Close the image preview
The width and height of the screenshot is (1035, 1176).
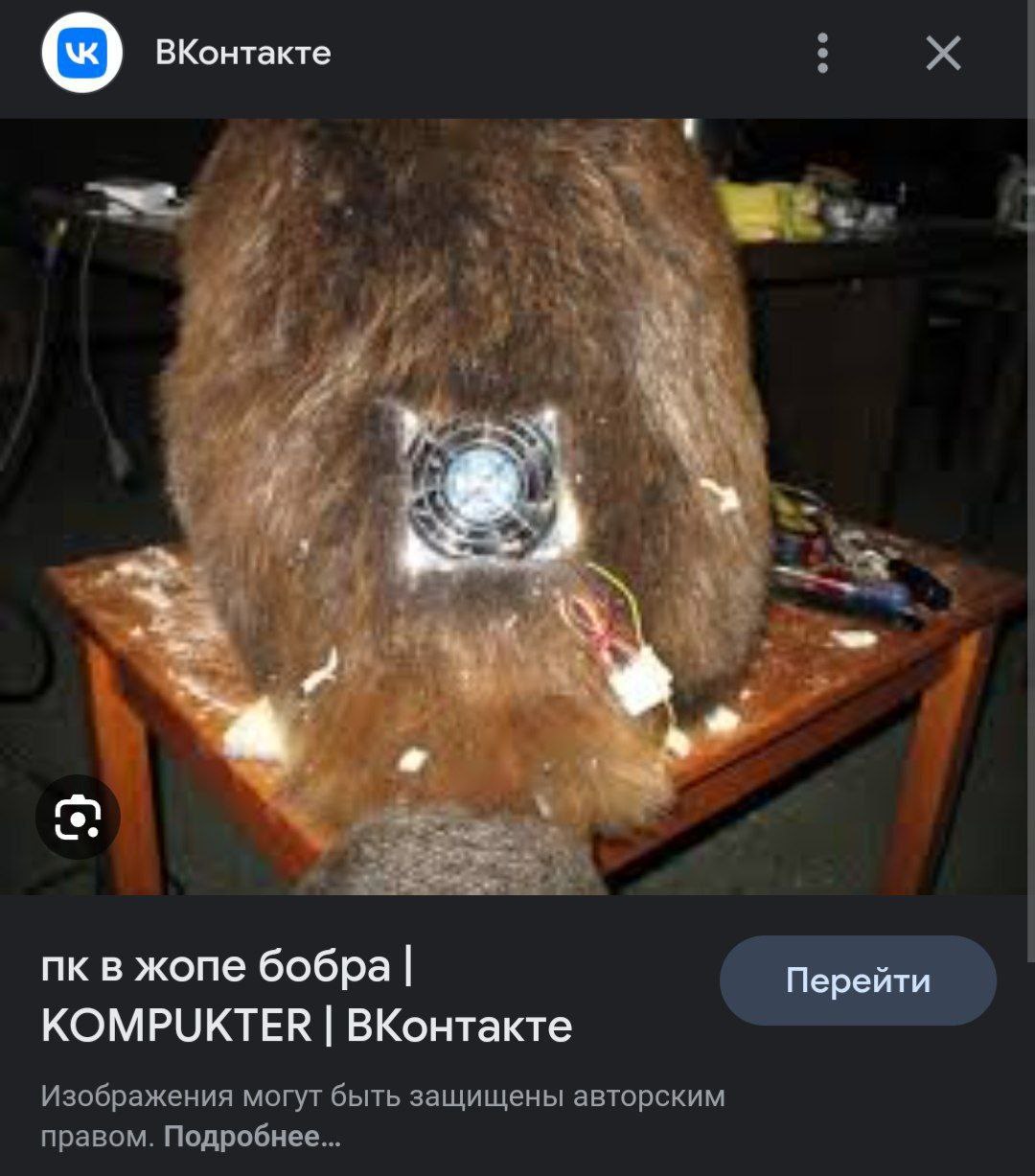943,54
